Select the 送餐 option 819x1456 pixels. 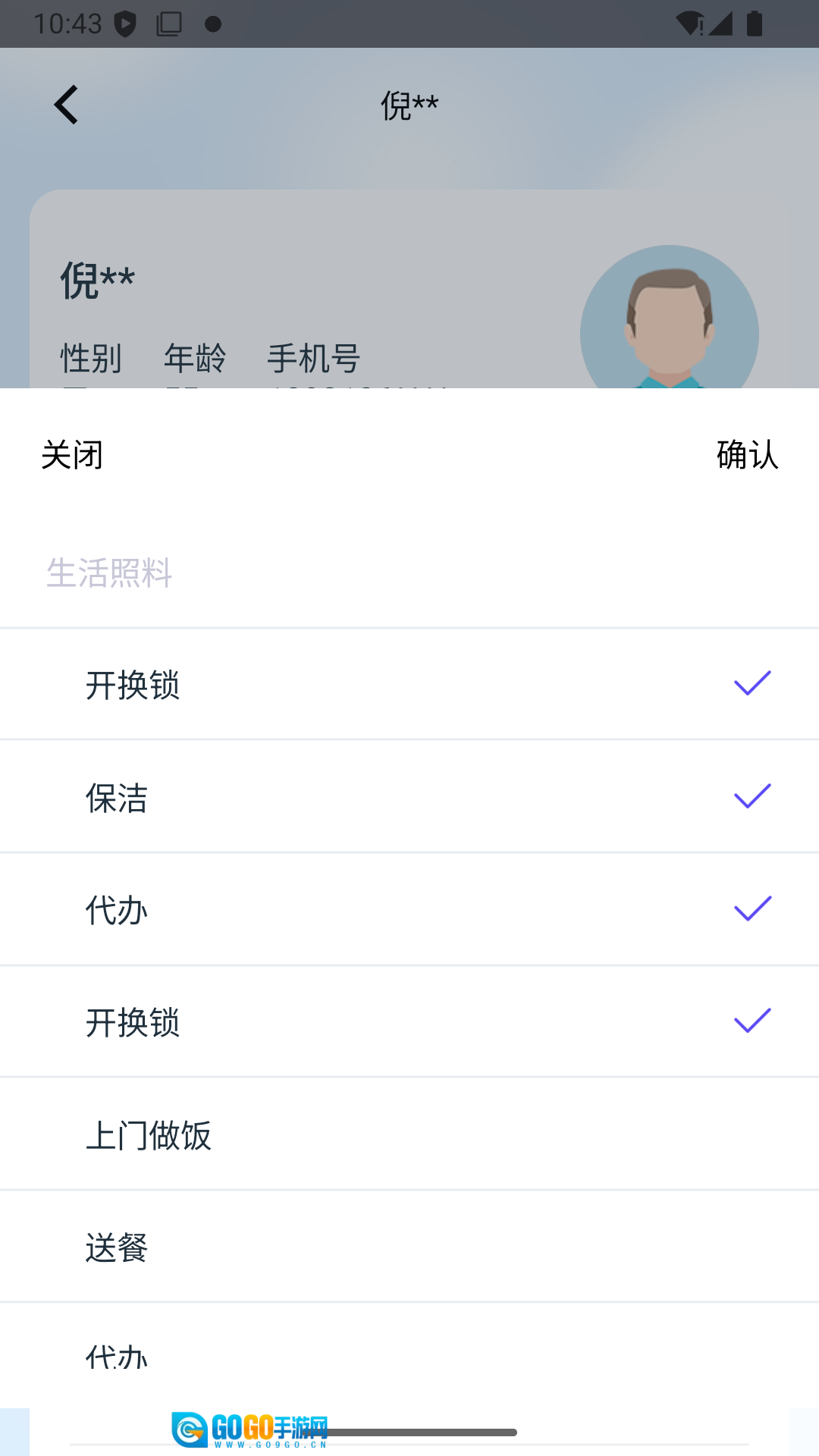[x=409, y=1247]
